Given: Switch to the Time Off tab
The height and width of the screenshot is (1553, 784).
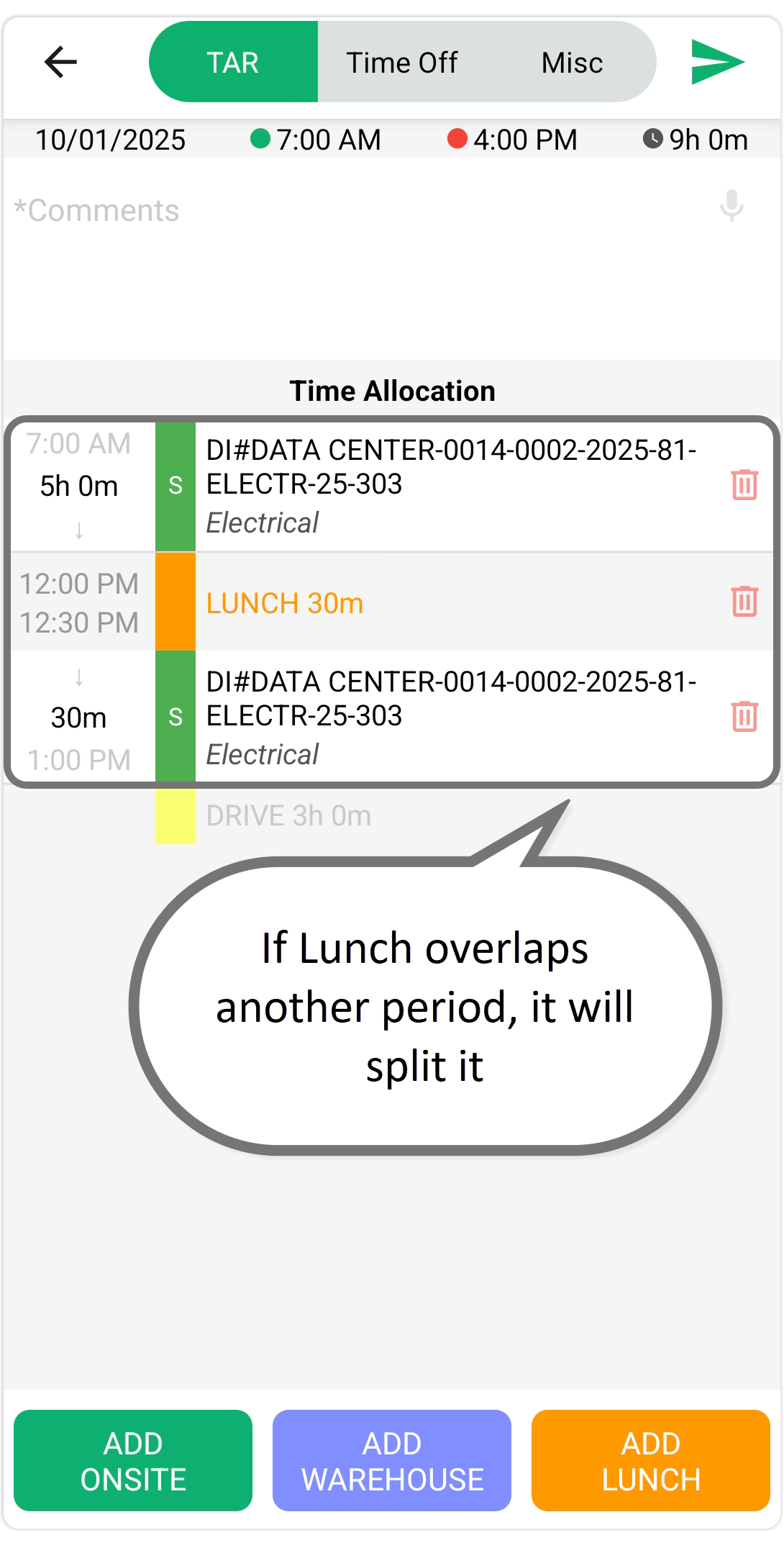Looking at the screenshot, I should pyautogui.click(x=401, y=63).
